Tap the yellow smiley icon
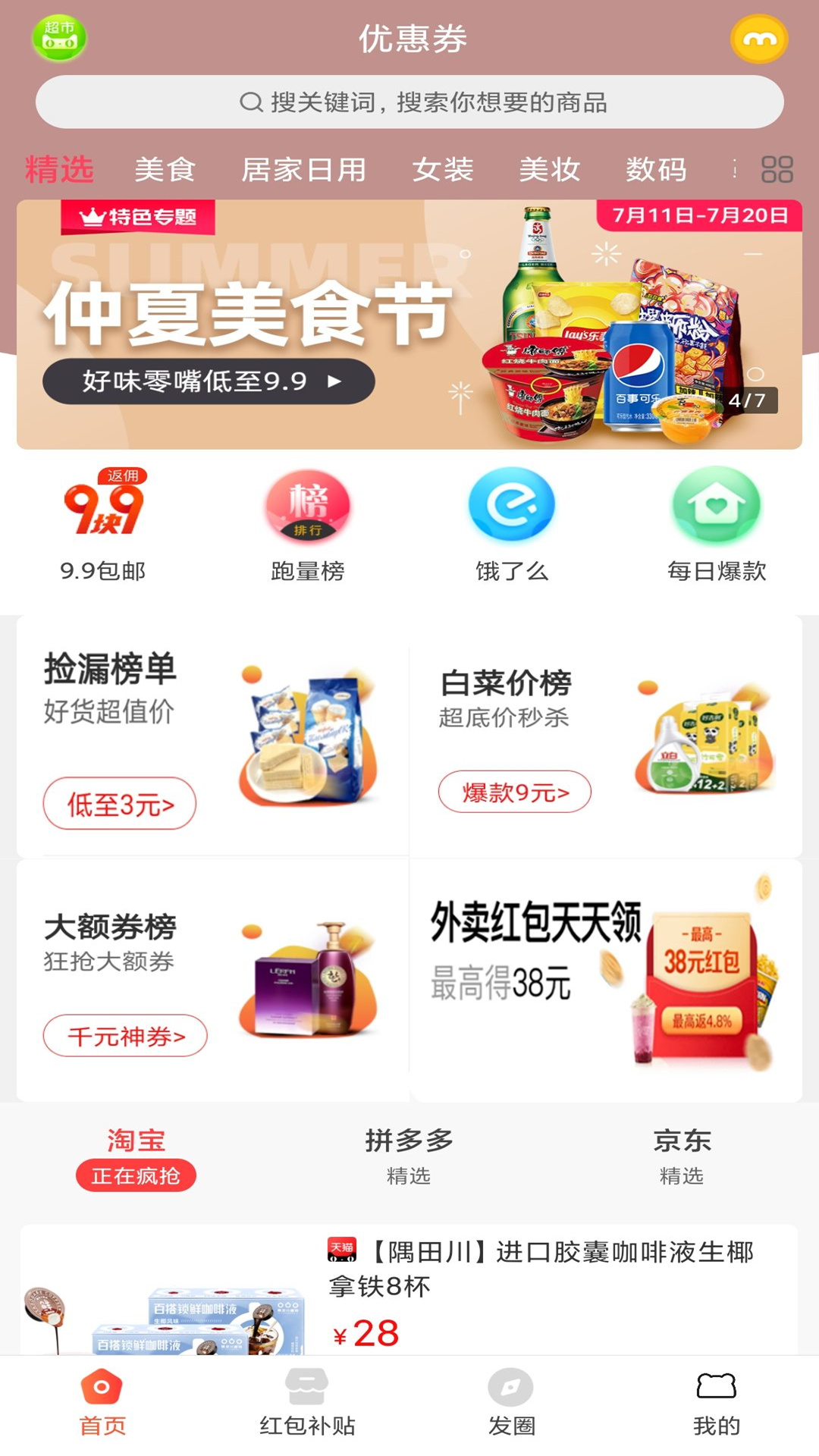Screen dimensions: 819x1456 tap(759, 39)
